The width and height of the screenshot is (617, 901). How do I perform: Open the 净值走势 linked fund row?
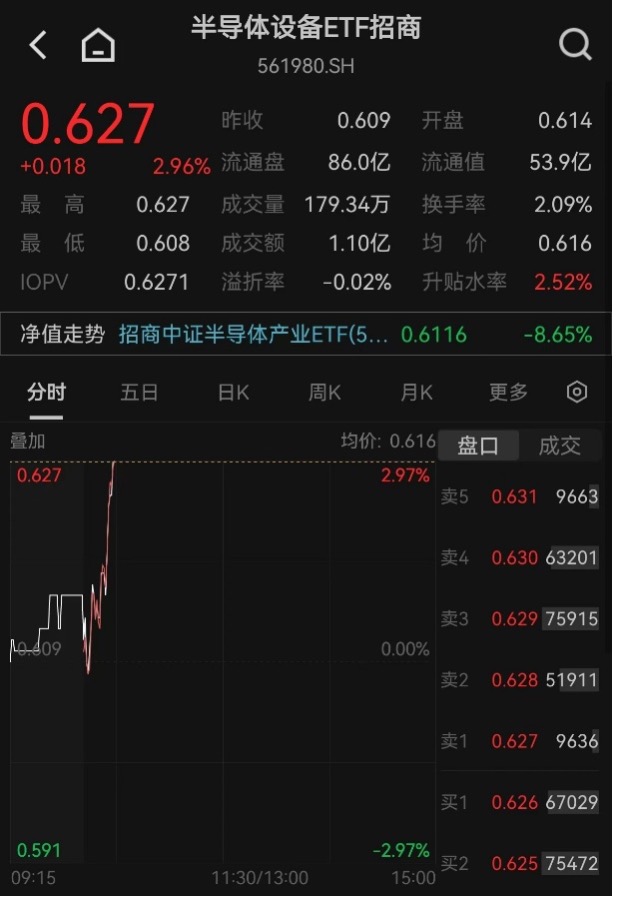[306, 334]
